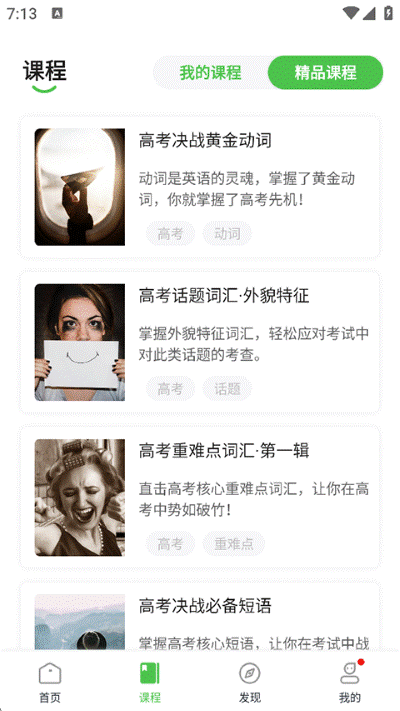Open the 我的 profile tab
This screenshot has width=400, height=711.
click(x=350, y=682)
